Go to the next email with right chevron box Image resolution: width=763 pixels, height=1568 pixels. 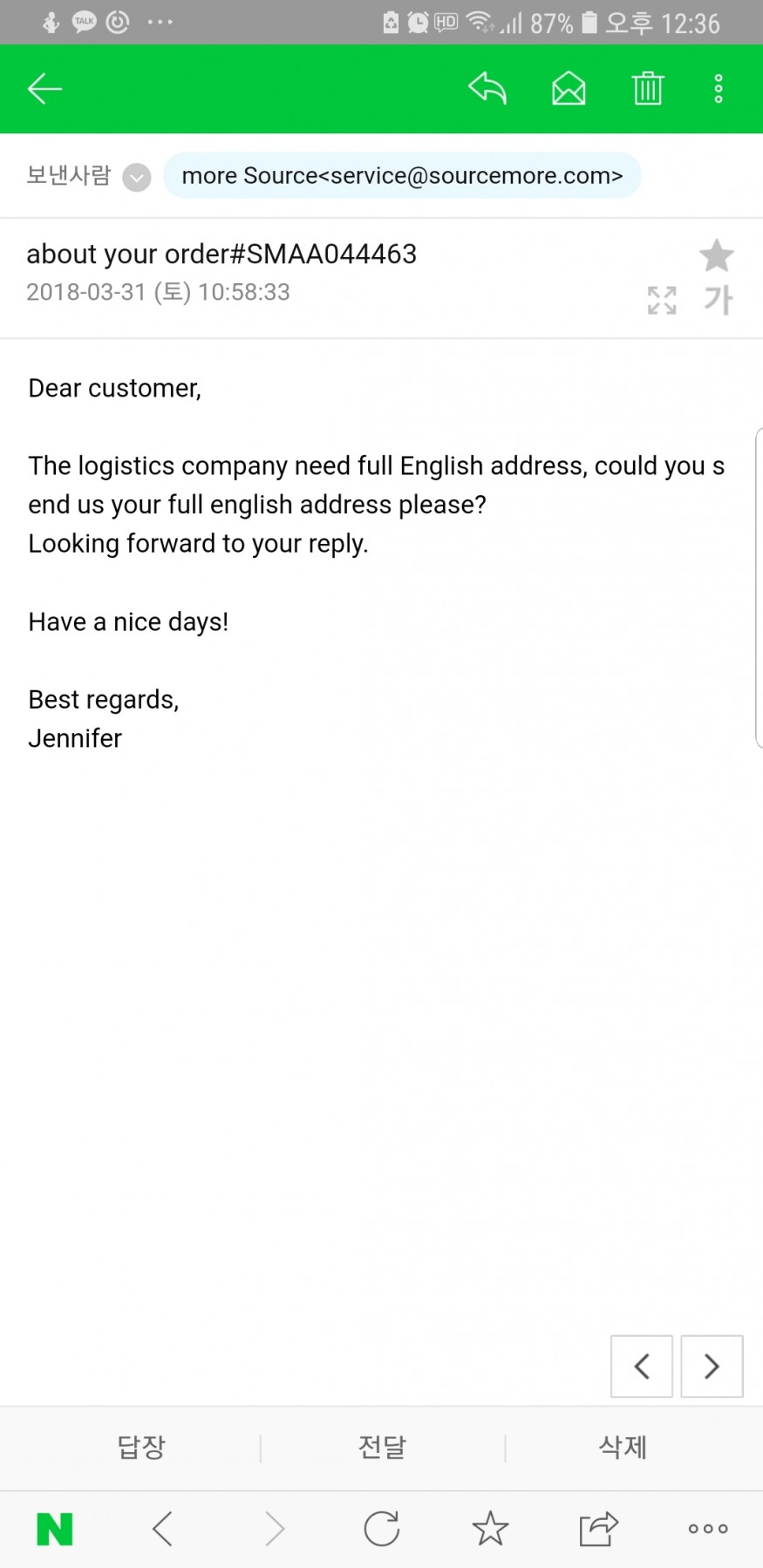(712, 1366)
